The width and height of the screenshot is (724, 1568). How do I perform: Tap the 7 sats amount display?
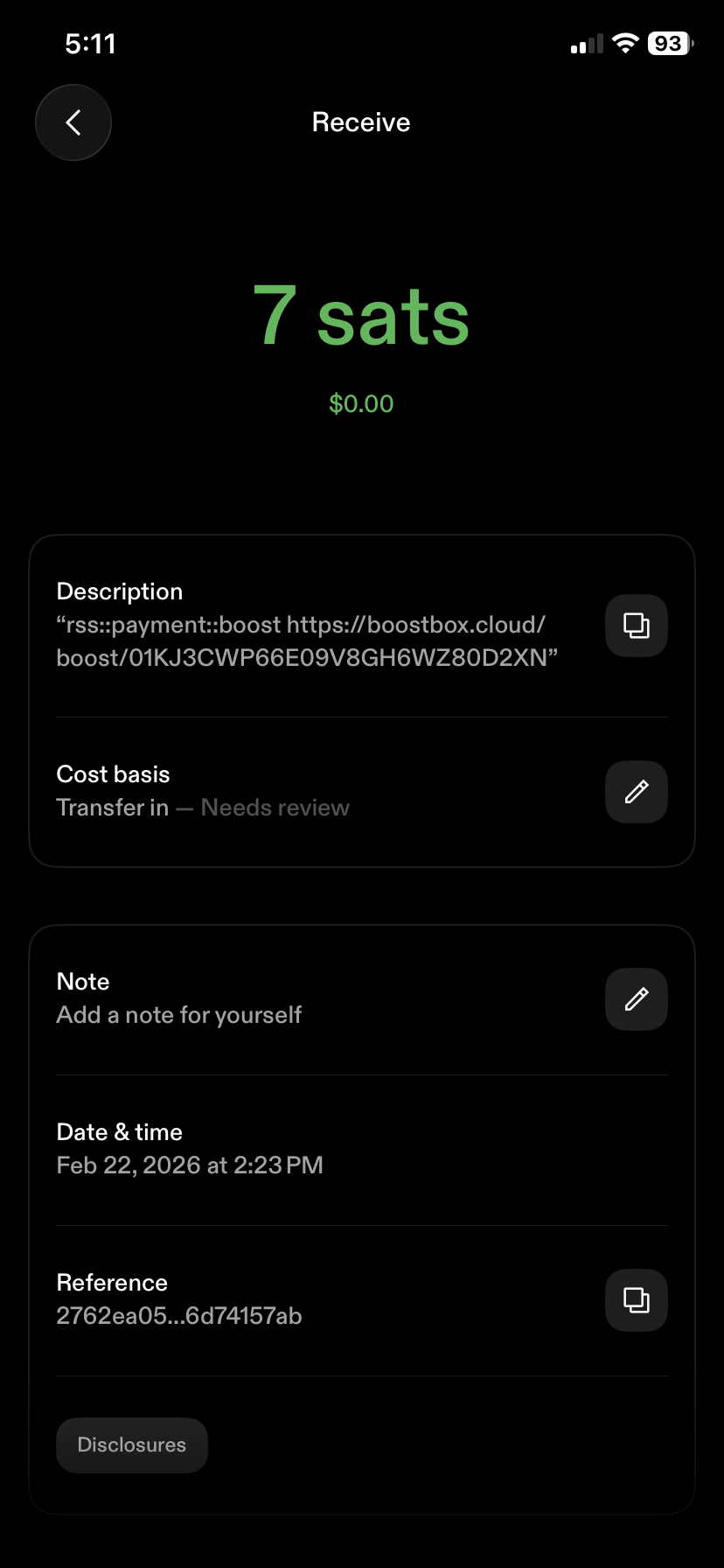(x=361, y=318)
